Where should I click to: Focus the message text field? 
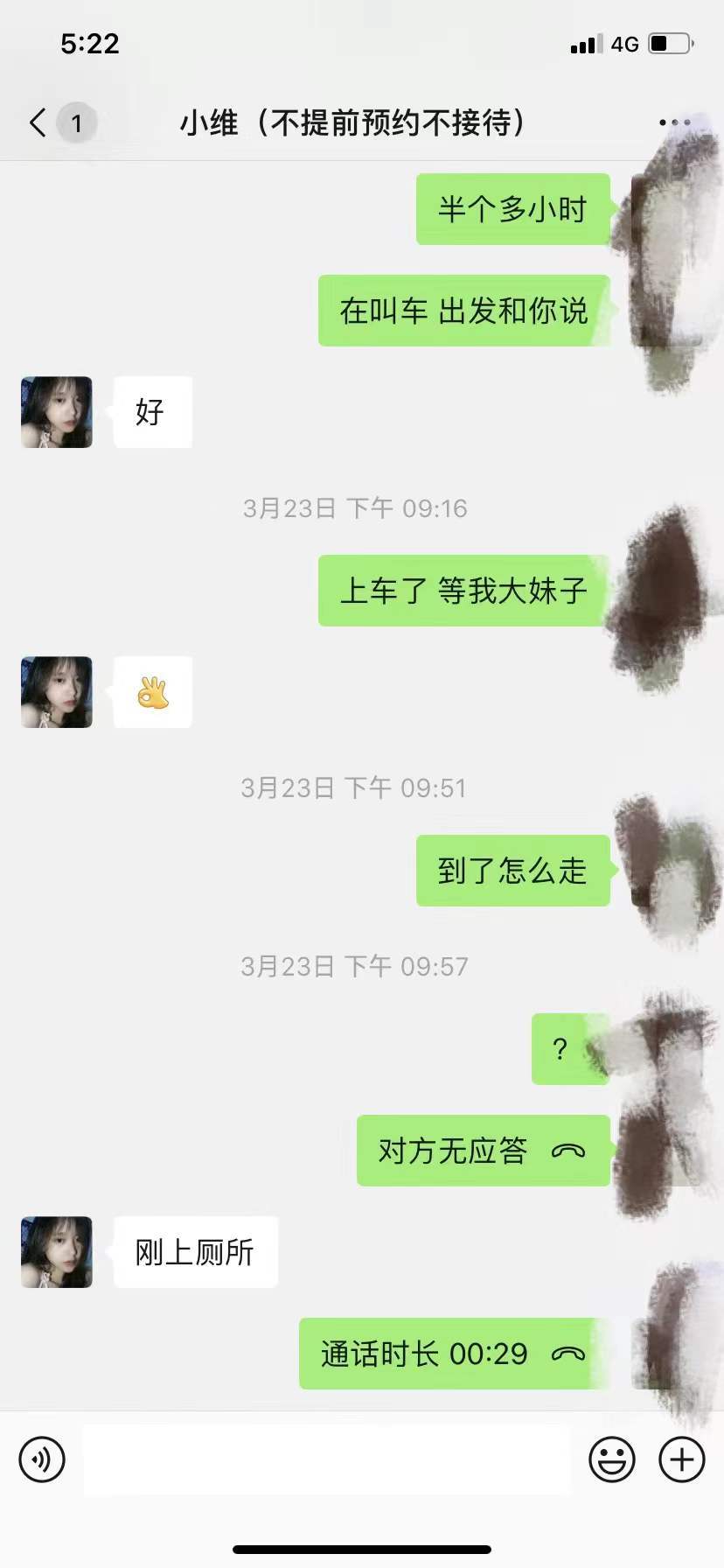pos(327,1459)
